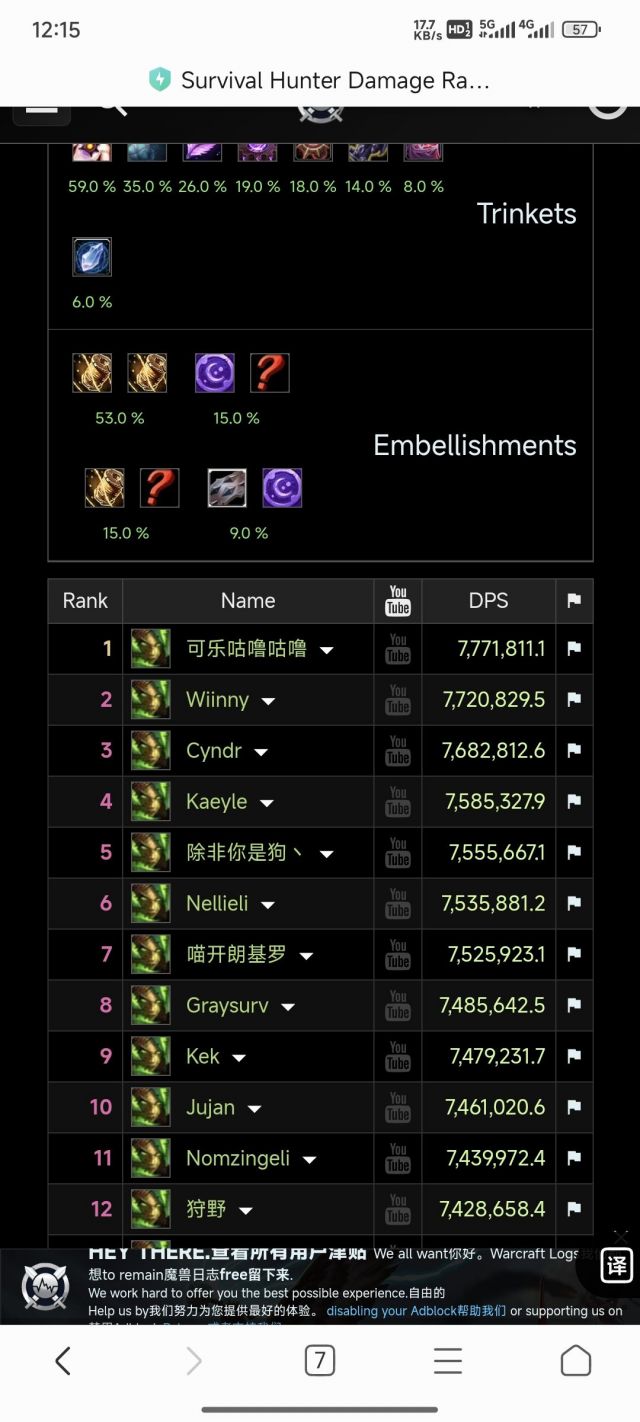
Task: Open 狩野's ranking entry
Action: 206,1209
